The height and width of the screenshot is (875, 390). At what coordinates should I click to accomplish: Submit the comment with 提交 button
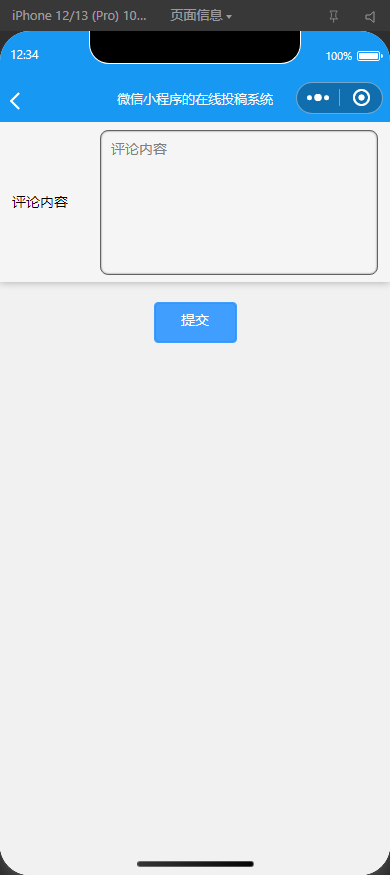pyautogui.click(x=195, y=323)
